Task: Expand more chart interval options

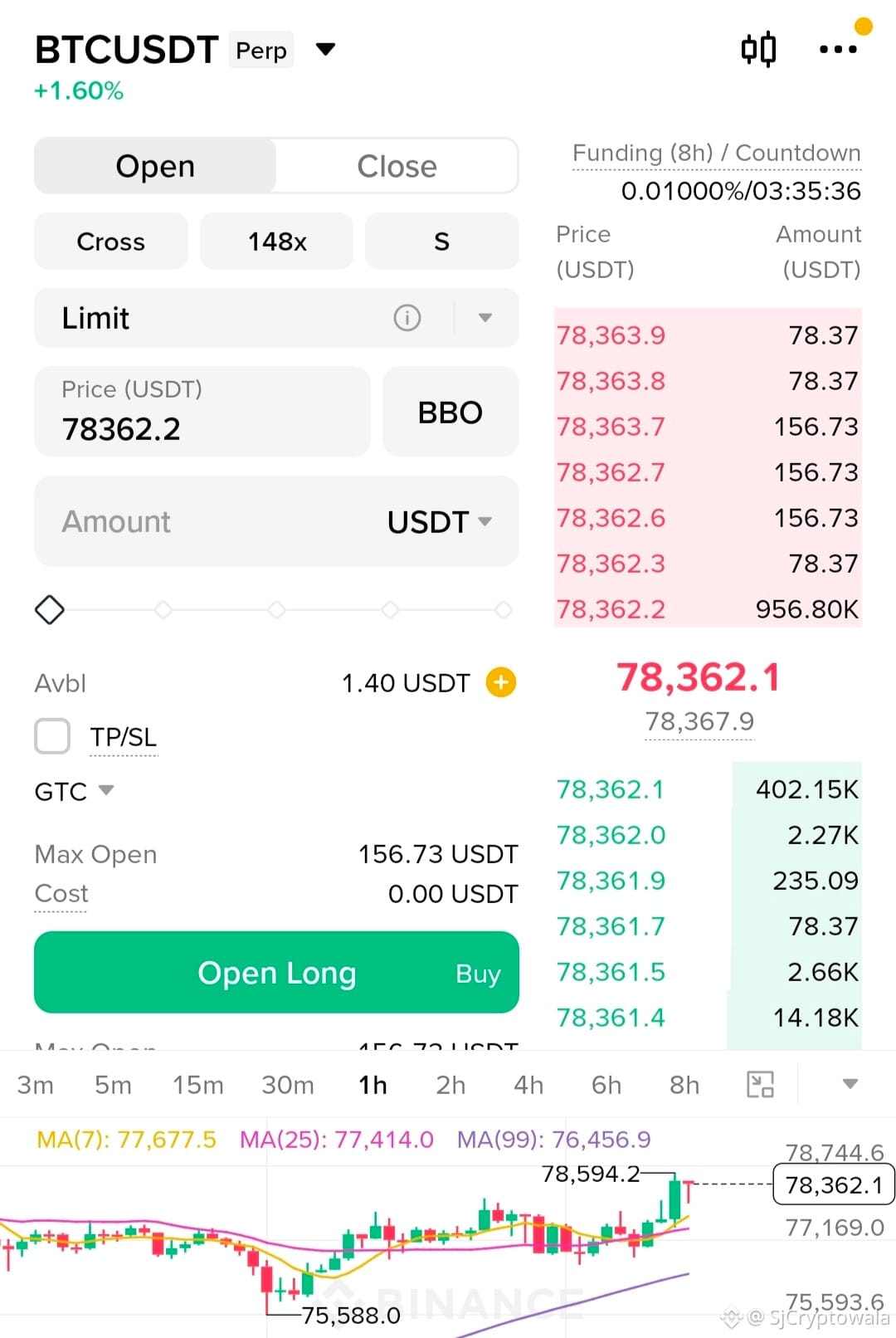Action: pyautogui.click(x=850, y=1084)
